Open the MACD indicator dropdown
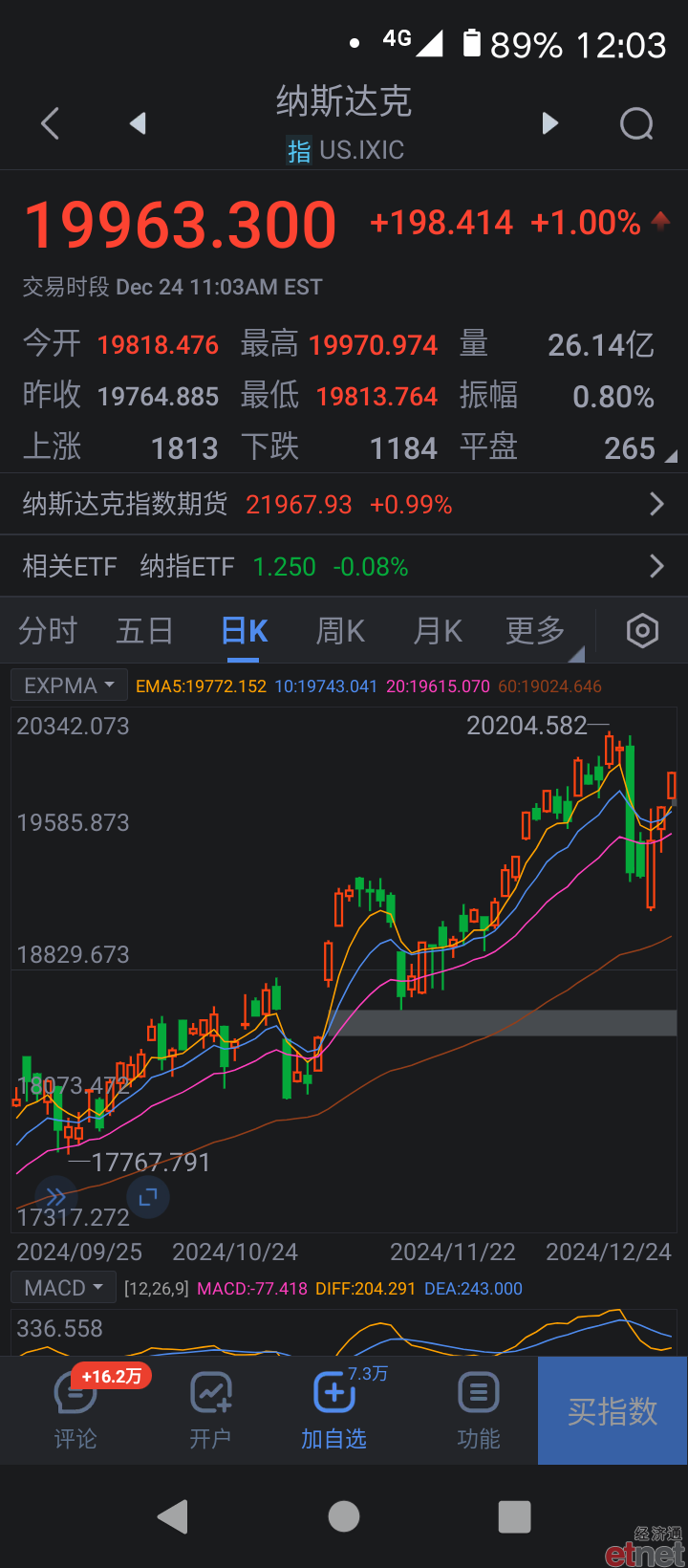688x1568 pixels. pyautogui.click(x=63, y=1288)
